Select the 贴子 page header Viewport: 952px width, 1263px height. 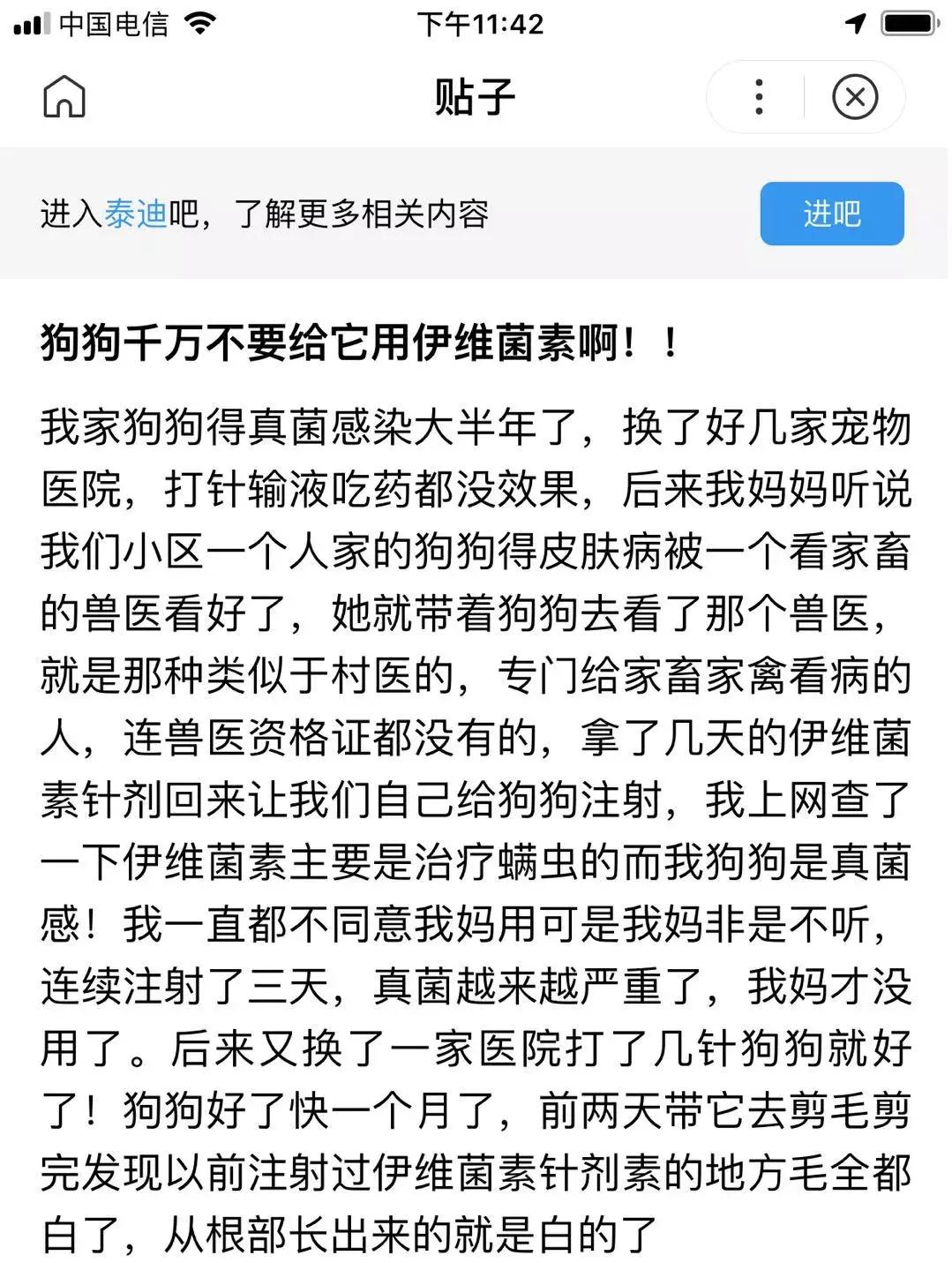pos(475,97)
